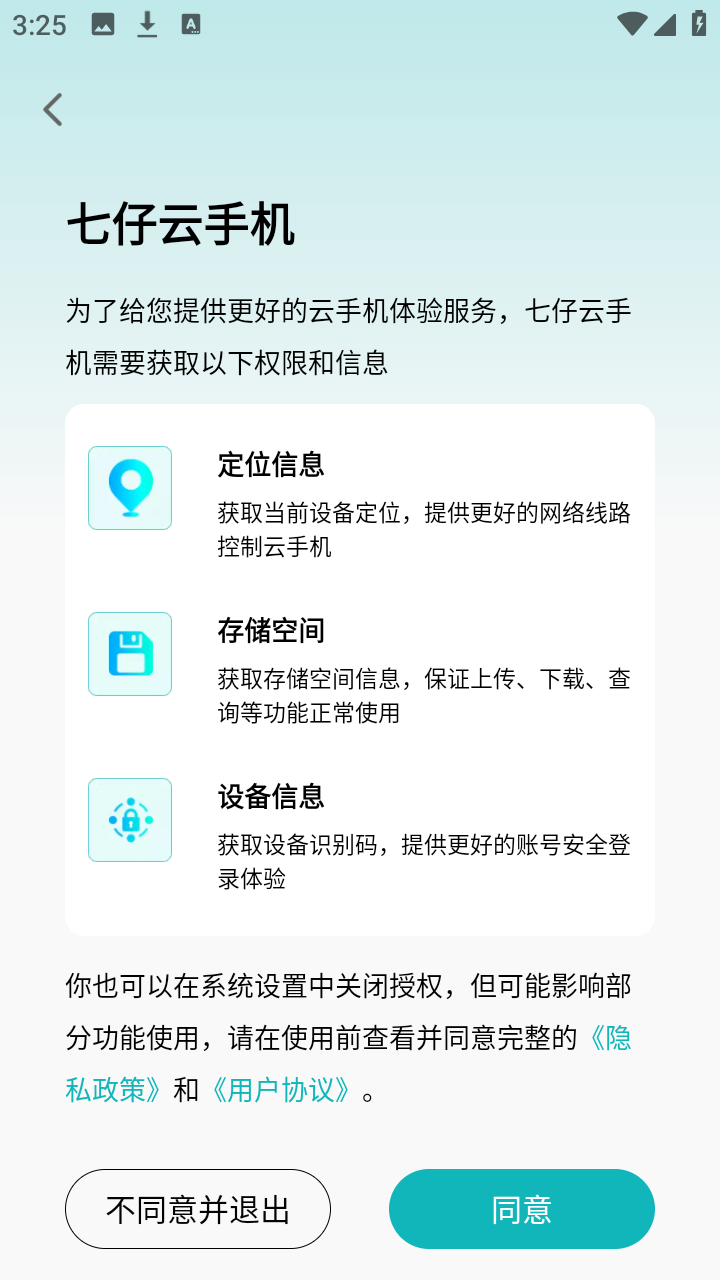Click the location pin icon for 定位信息

[x=129, y=487]
